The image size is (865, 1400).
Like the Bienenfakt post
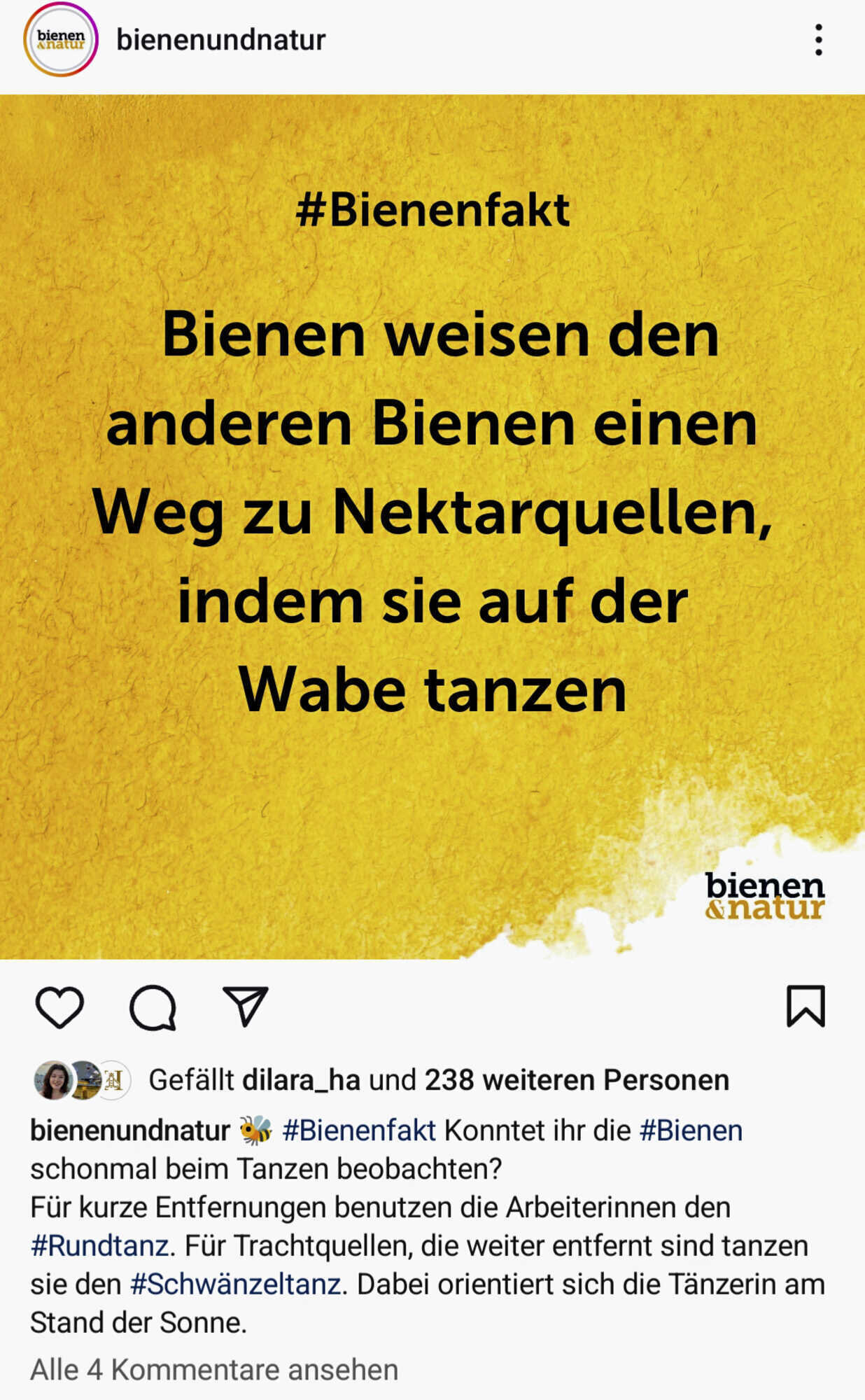point(59,1007)
